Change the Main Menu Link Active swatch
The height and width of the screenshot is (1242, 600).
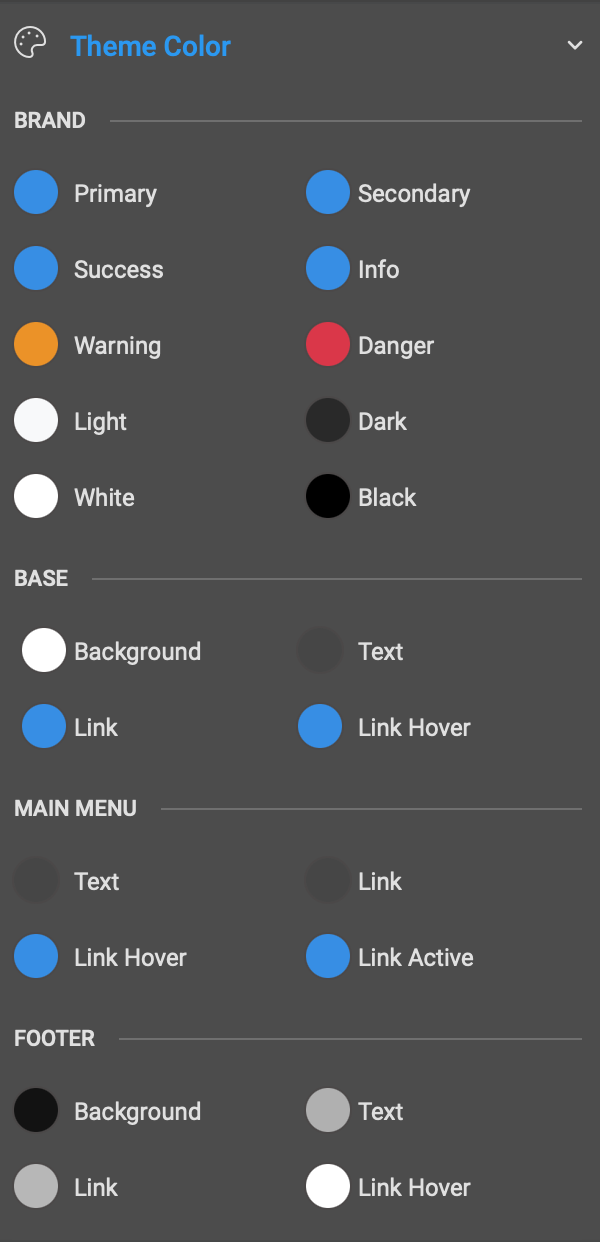[327, 957]
